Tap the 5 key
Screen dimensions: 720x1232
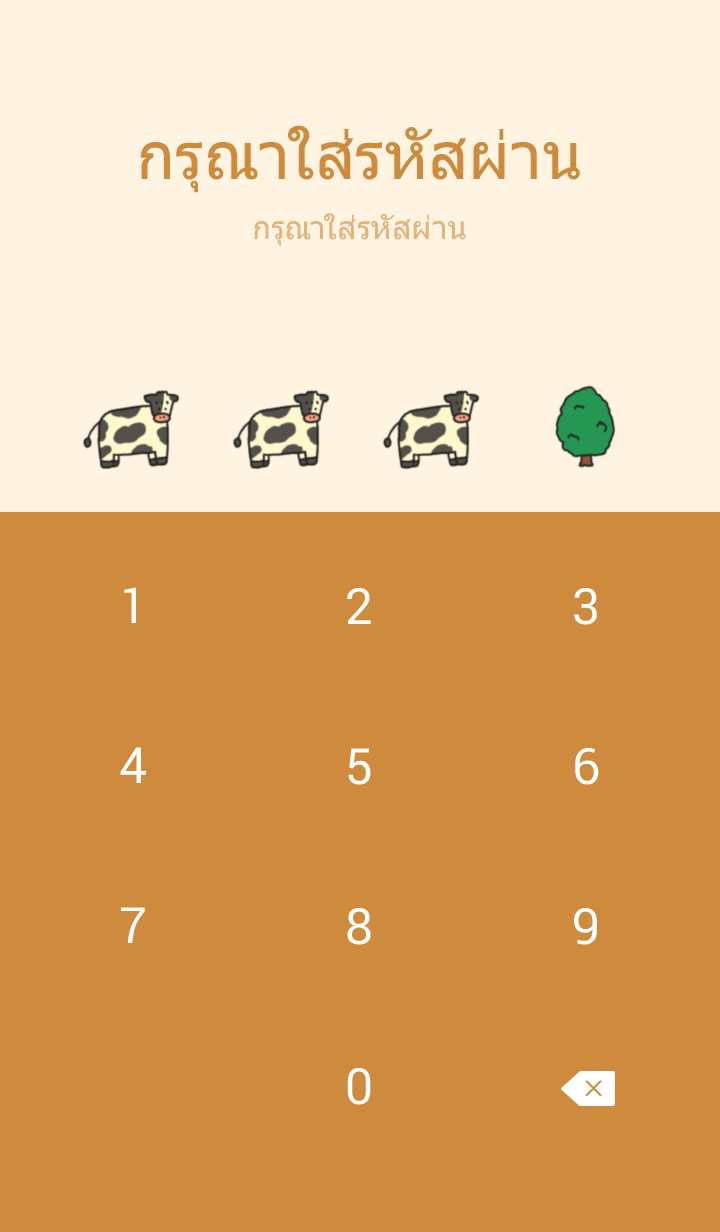[x=359, y=767]
